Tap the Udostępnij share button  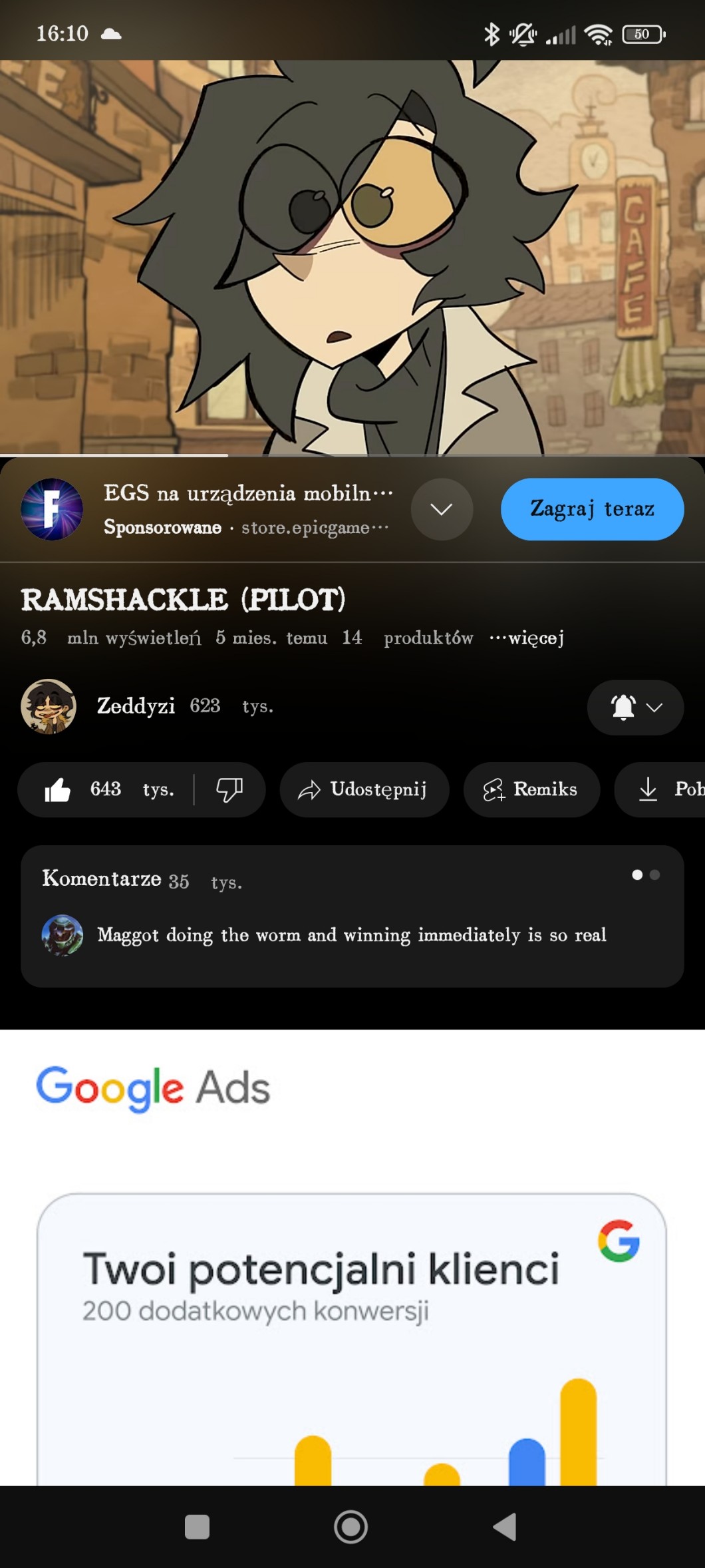point(364,790)
